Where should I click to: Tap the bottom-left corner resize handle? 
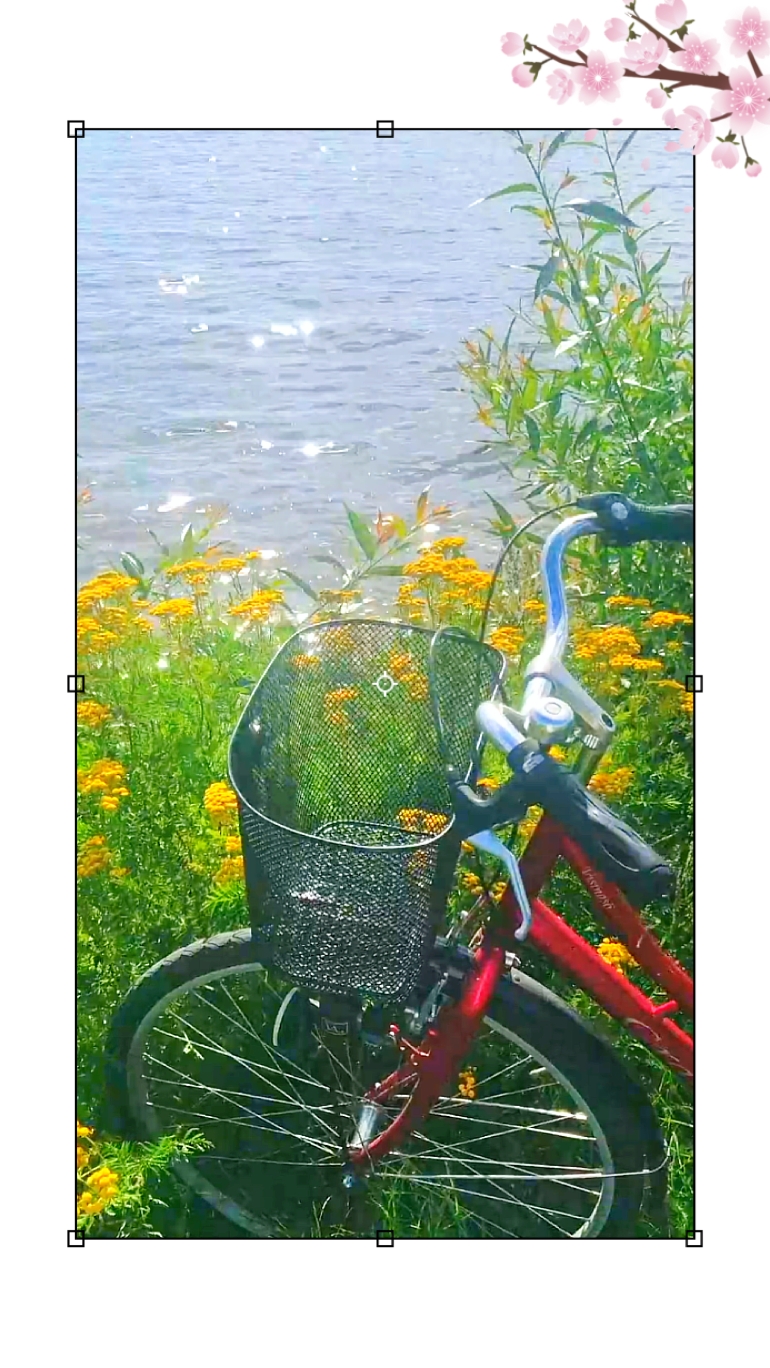pyautogui.click(x=76, y=1238)
